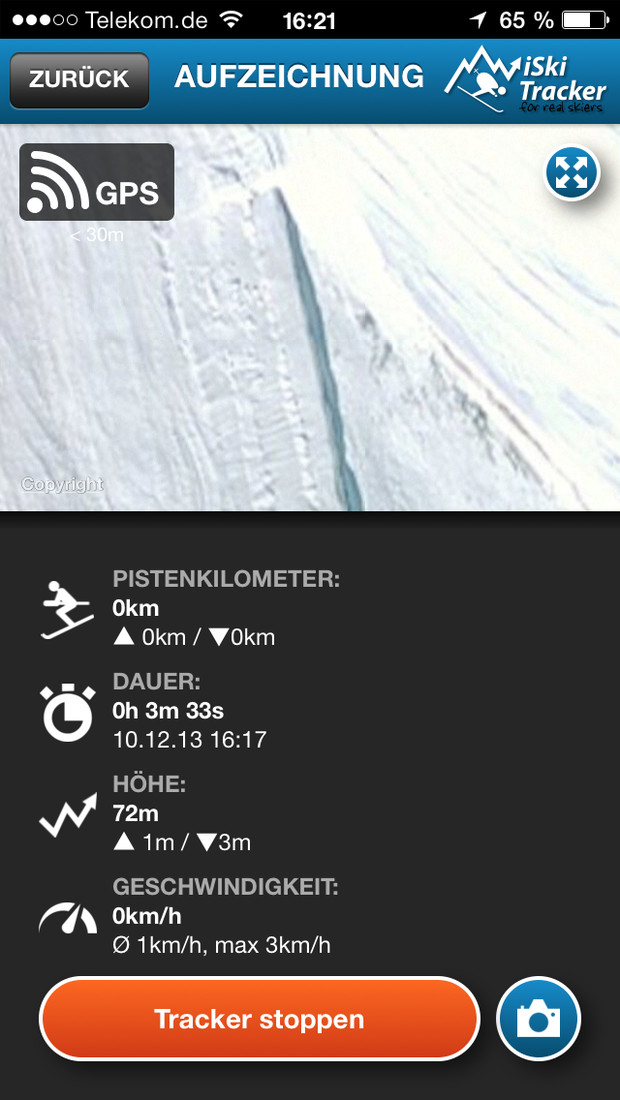Stop the tracker recording

(x=260, y=1019)
